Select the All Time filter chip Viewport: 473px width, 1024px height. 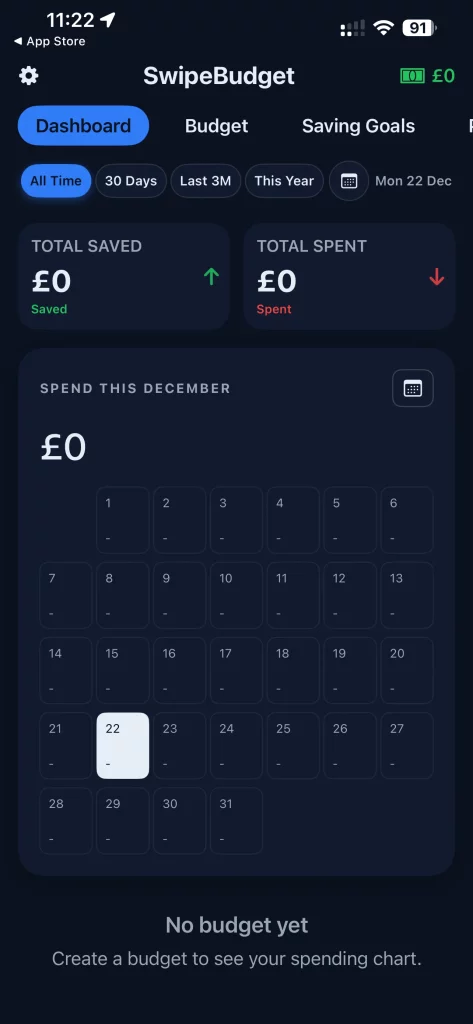tap(56, 181)
